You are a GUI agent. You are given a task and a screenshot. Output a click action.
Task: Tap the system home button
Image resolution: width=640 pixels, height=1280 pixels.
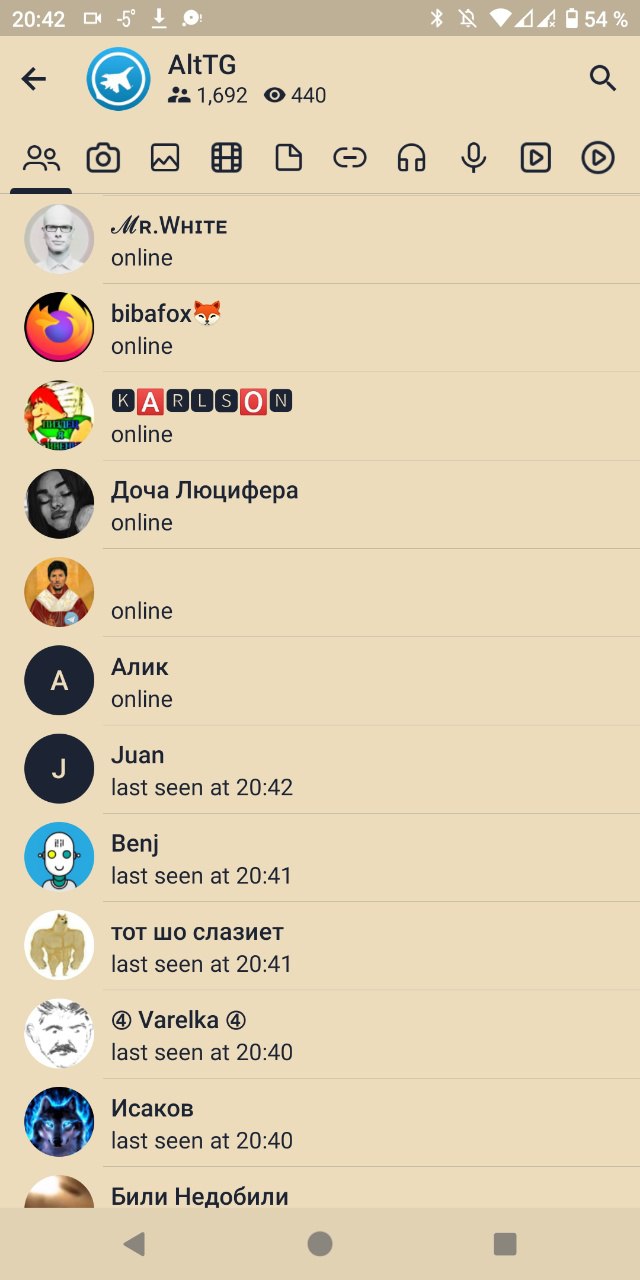point(320,1244)
